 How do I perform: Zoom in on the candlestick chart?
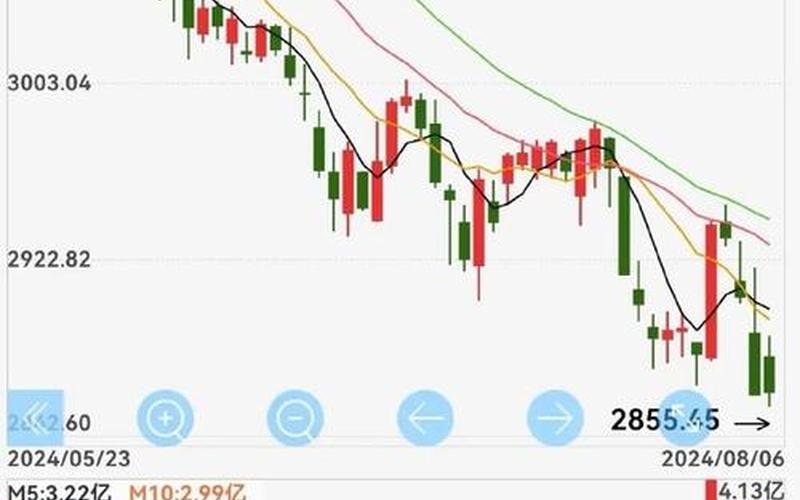pyautogui.click(x=165, y=418)
